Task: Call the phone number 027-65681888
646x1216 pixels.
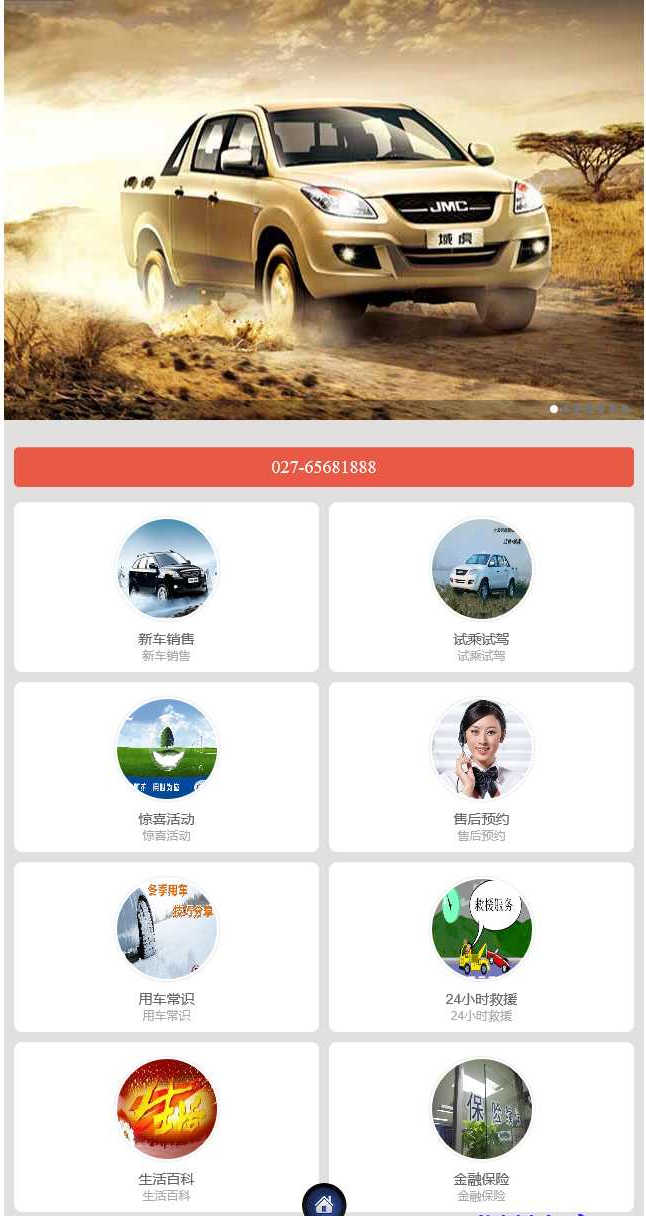Action: pos(323,467)
